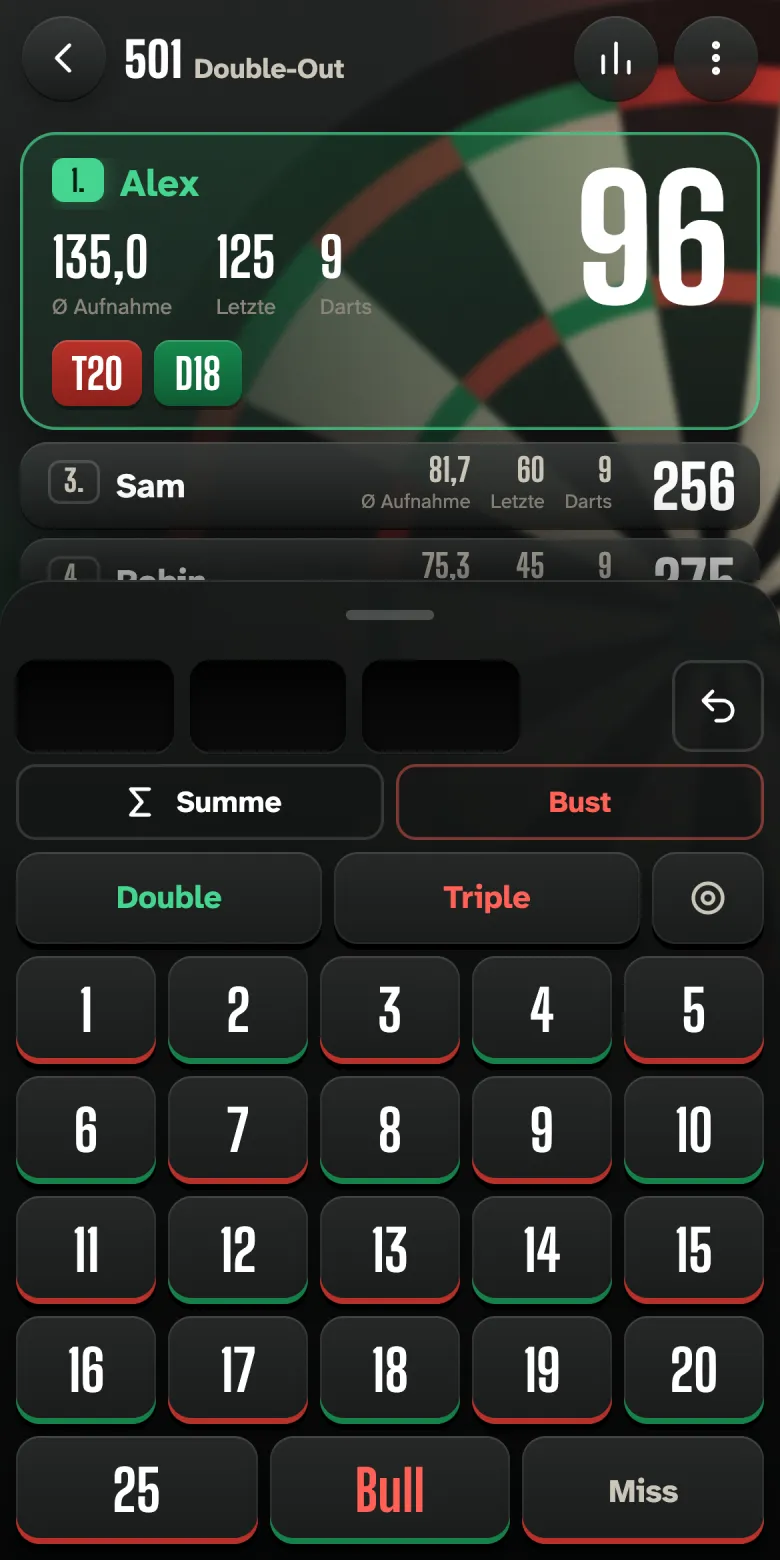This screenshot has height=1560, width=780.
Task: Open Sam's player row
Action: coord(390,486)
